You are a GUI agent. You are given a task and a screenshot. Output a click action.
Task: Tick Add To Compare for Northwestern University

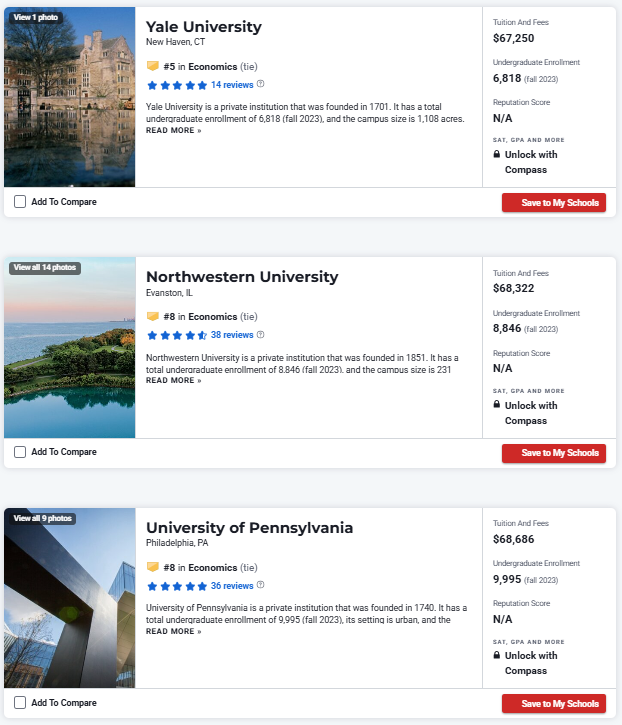point(21,452)
